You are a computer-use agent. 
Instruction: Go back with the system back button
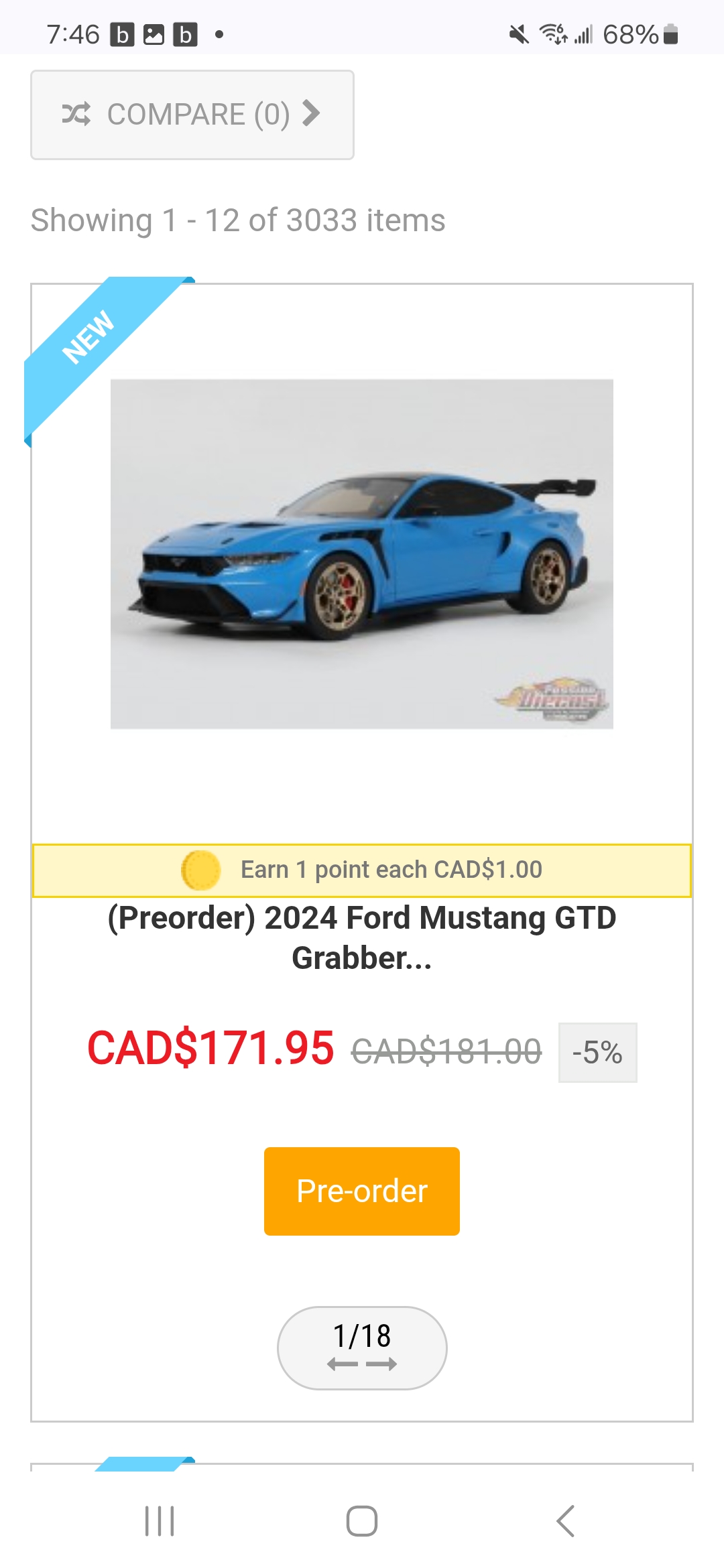click(565, 1520)
